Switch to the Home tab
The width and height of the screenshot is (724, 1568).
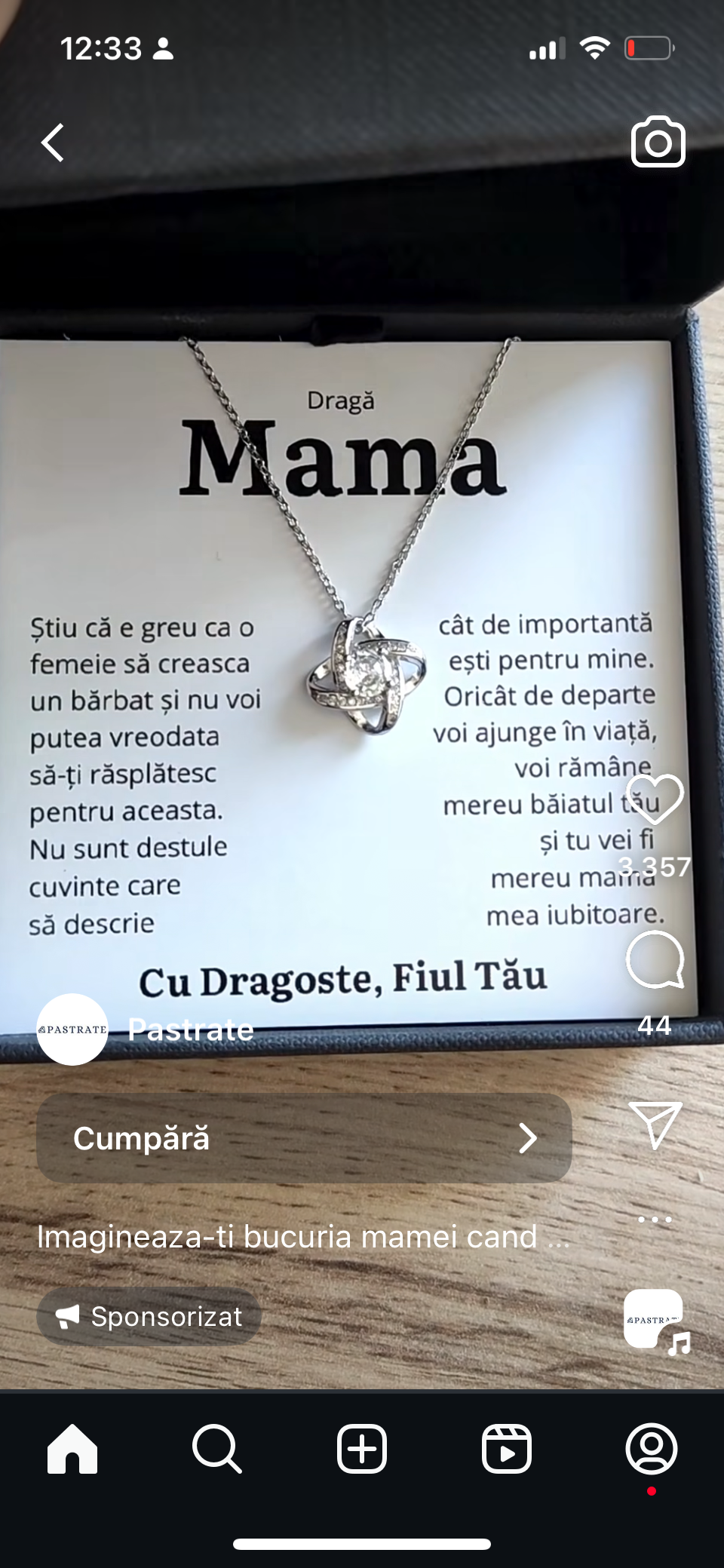[x=72, y=1449]
